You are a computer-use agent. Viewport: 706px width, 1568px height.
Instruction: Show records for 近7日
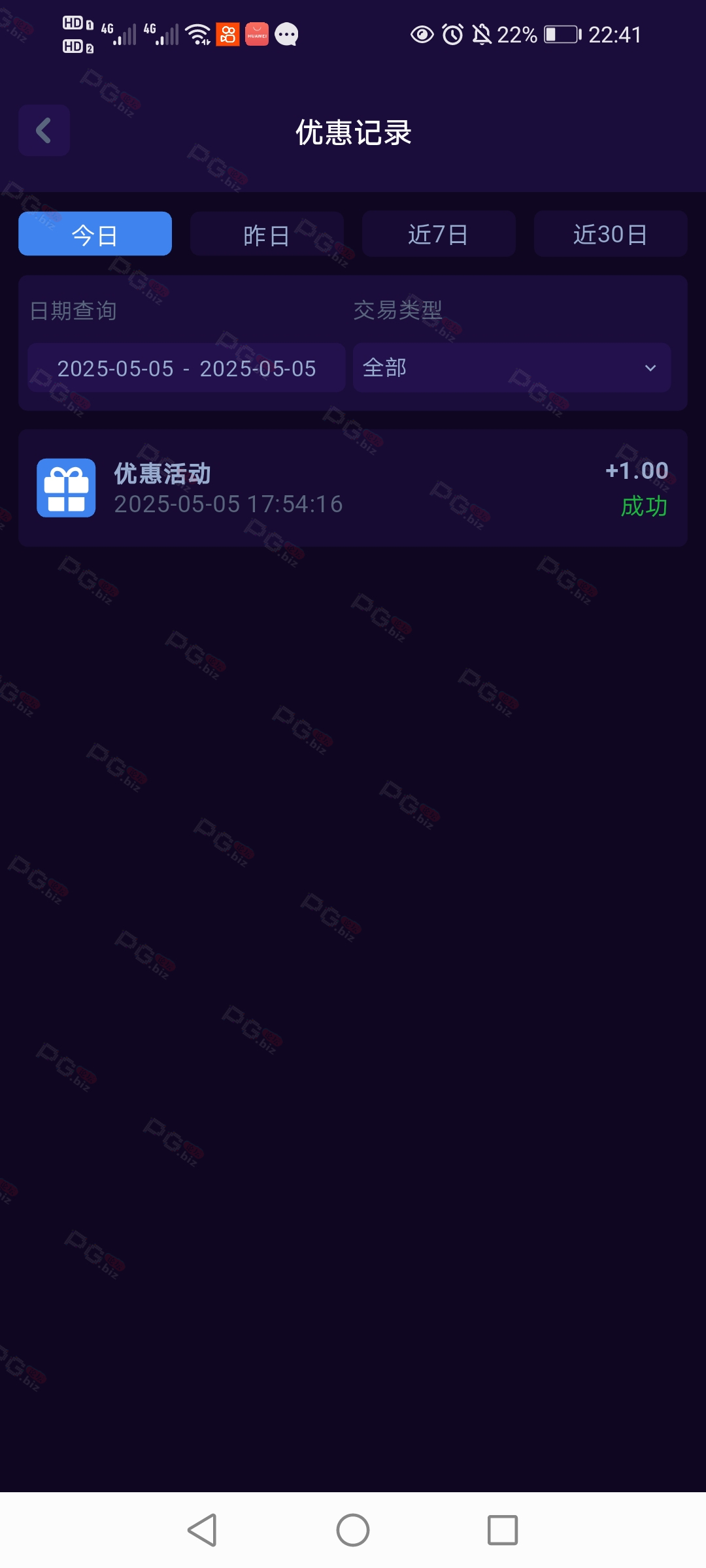439,234
